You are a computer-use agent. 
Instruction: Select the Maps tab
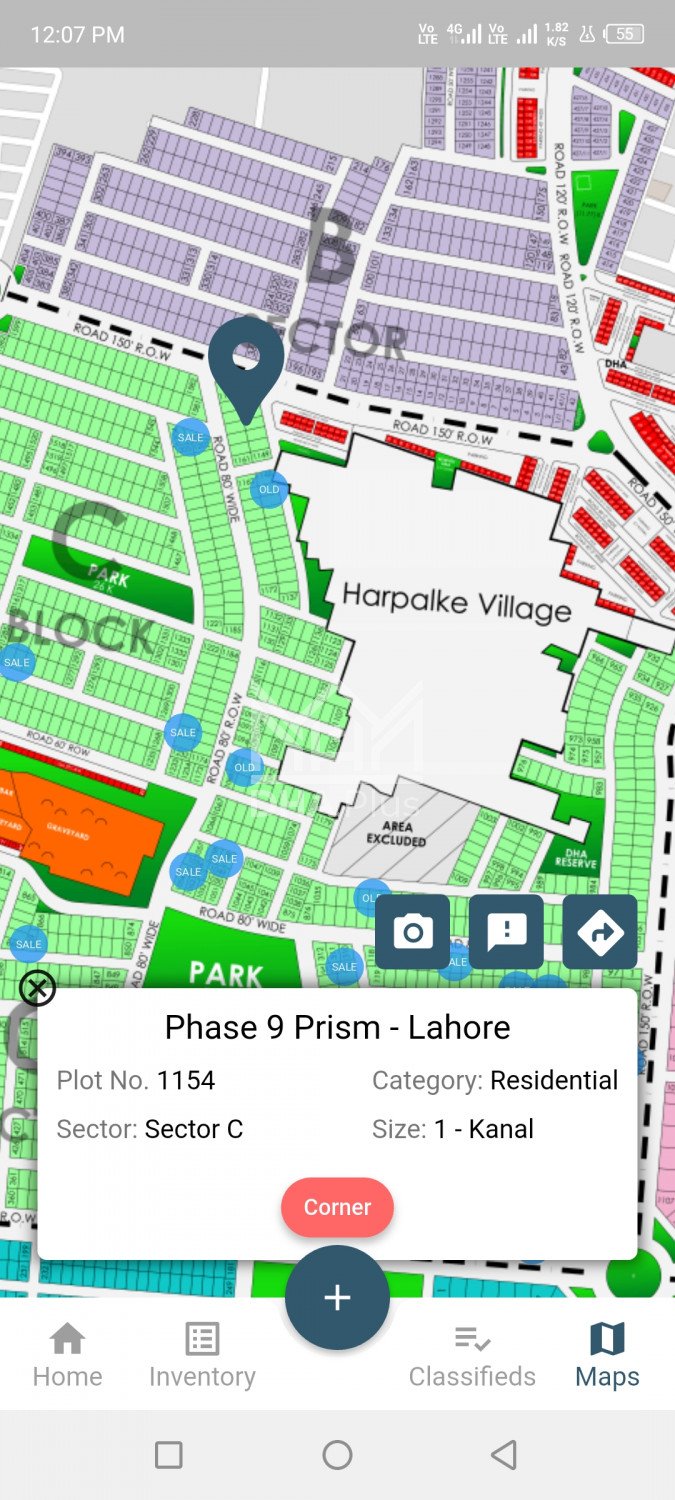607,1354
